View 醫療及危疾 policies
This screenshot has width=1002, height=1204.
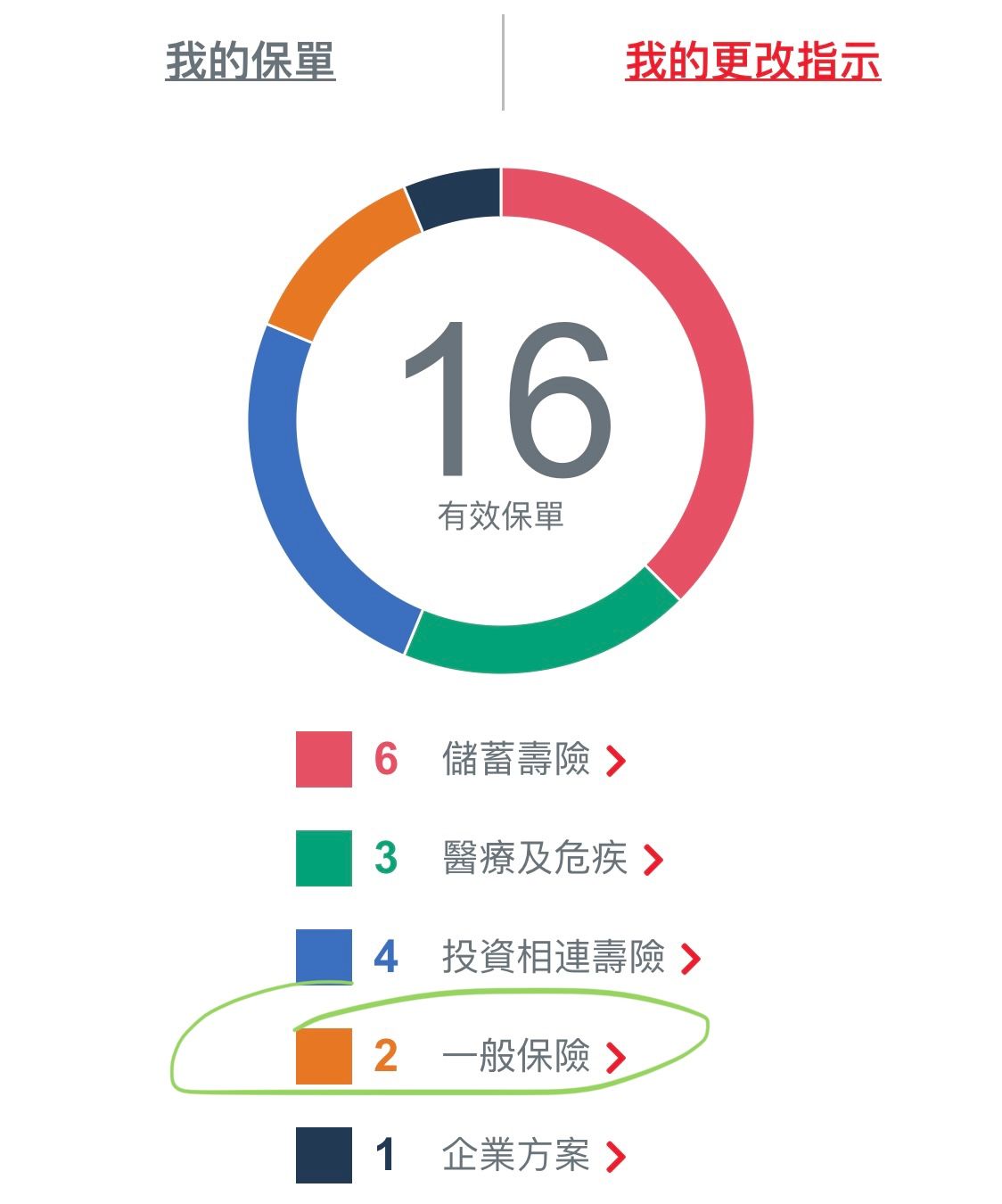[480, 859]
